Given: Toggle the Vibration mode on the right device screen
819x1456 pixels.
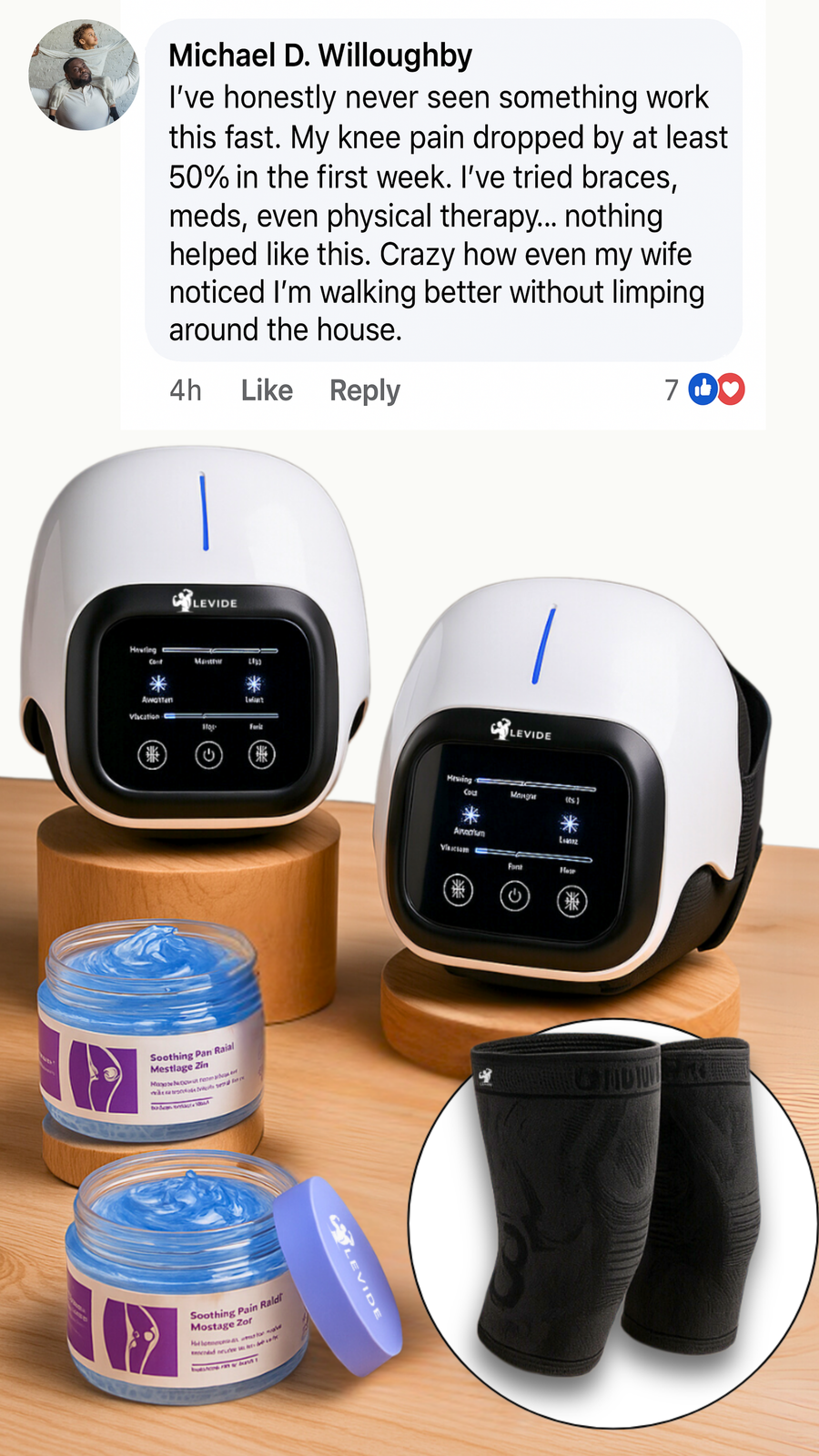Looking at the screenshot, I should pos(533,853).
